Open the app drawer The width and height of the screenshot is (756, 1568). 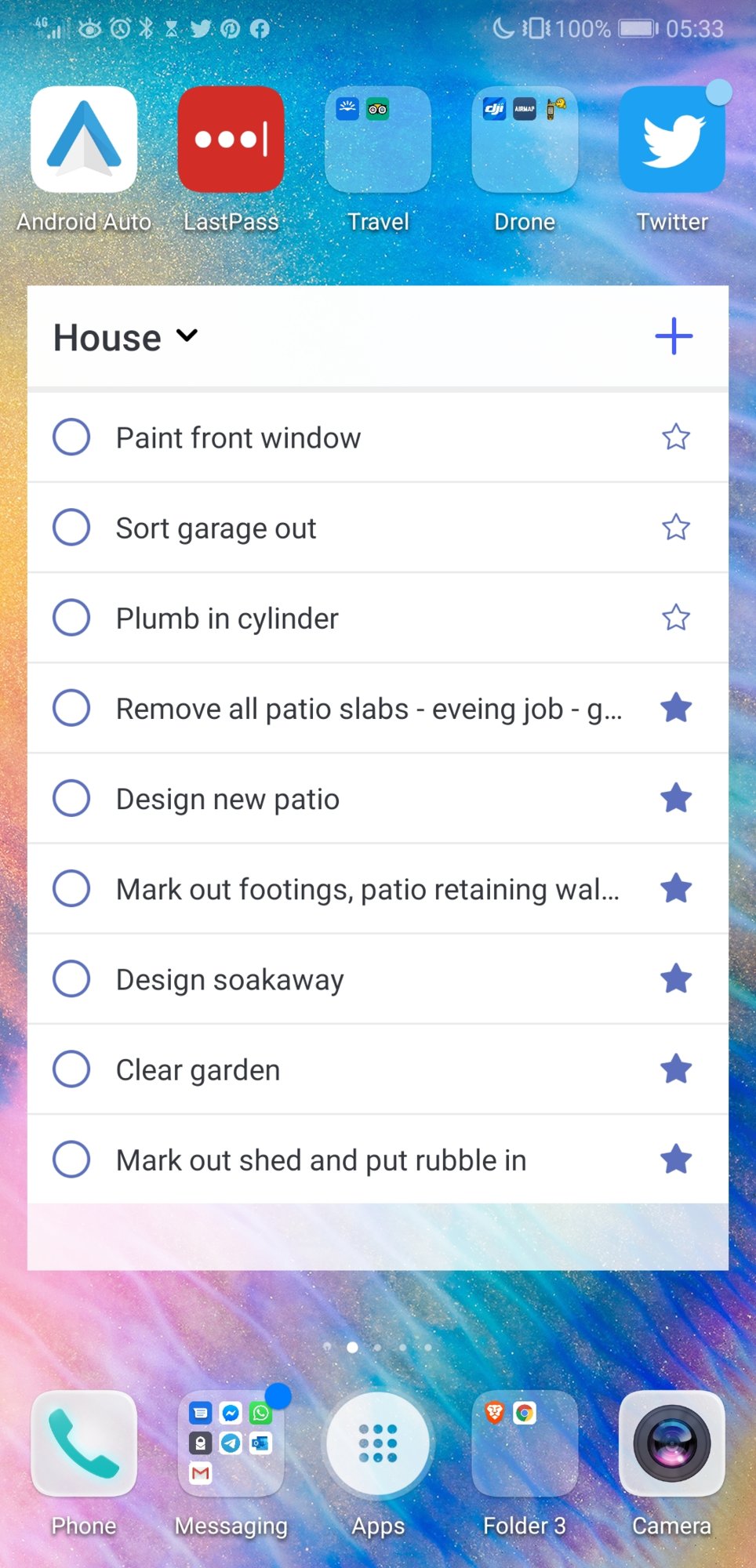click(x=378, y=1445)
